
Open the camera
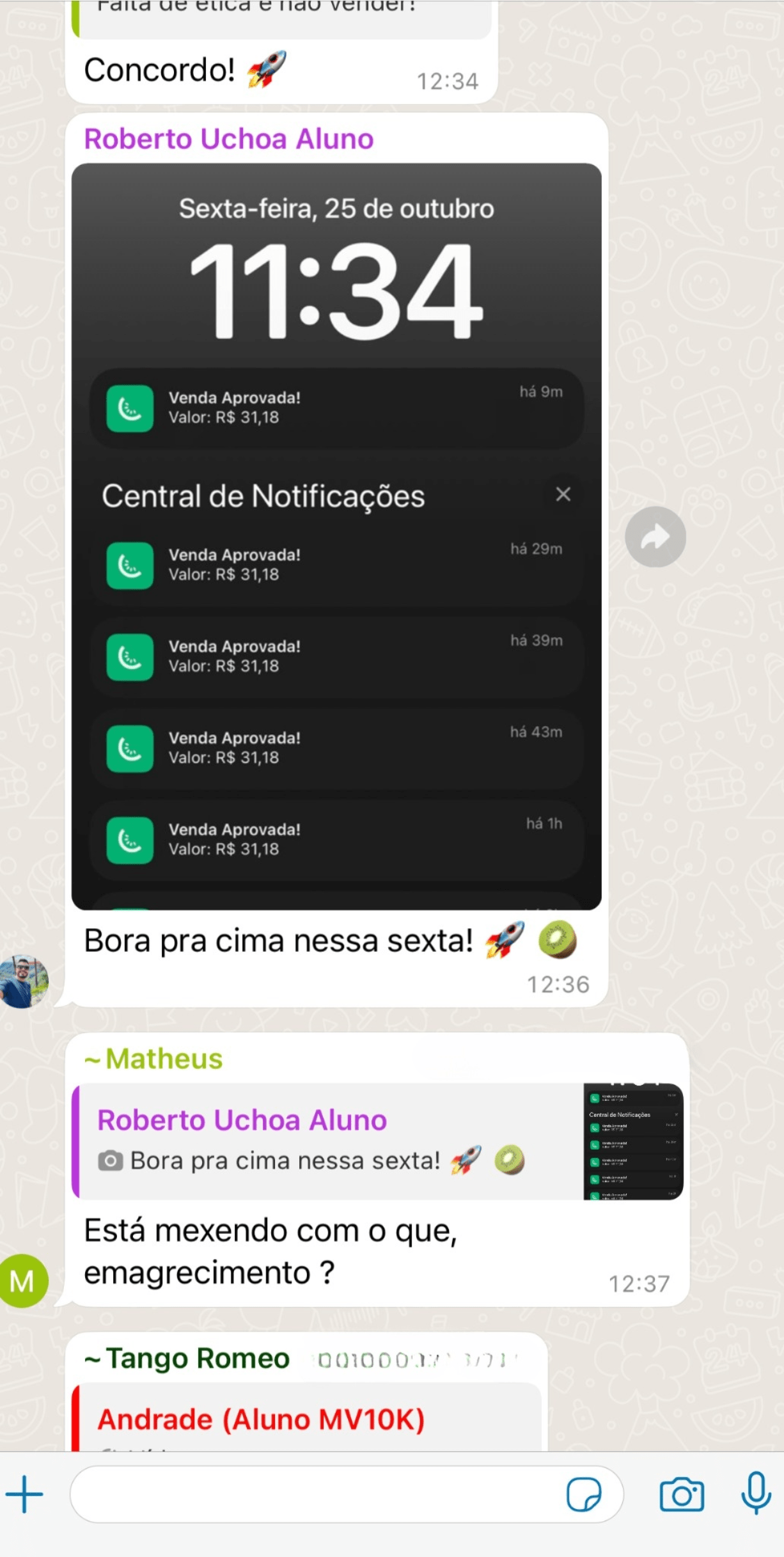coord(681,1494)
